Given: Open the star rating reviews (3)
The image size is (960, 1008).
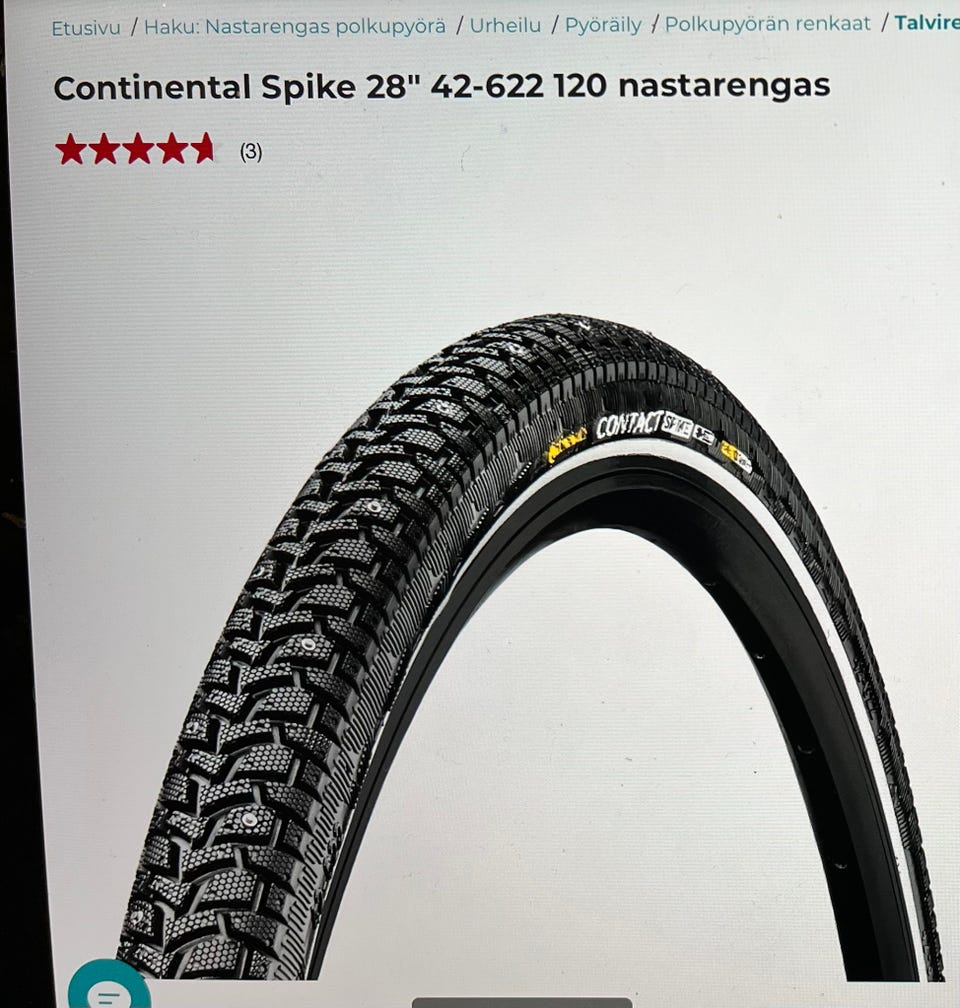Looking at the screenshot, I should (158, 151).
